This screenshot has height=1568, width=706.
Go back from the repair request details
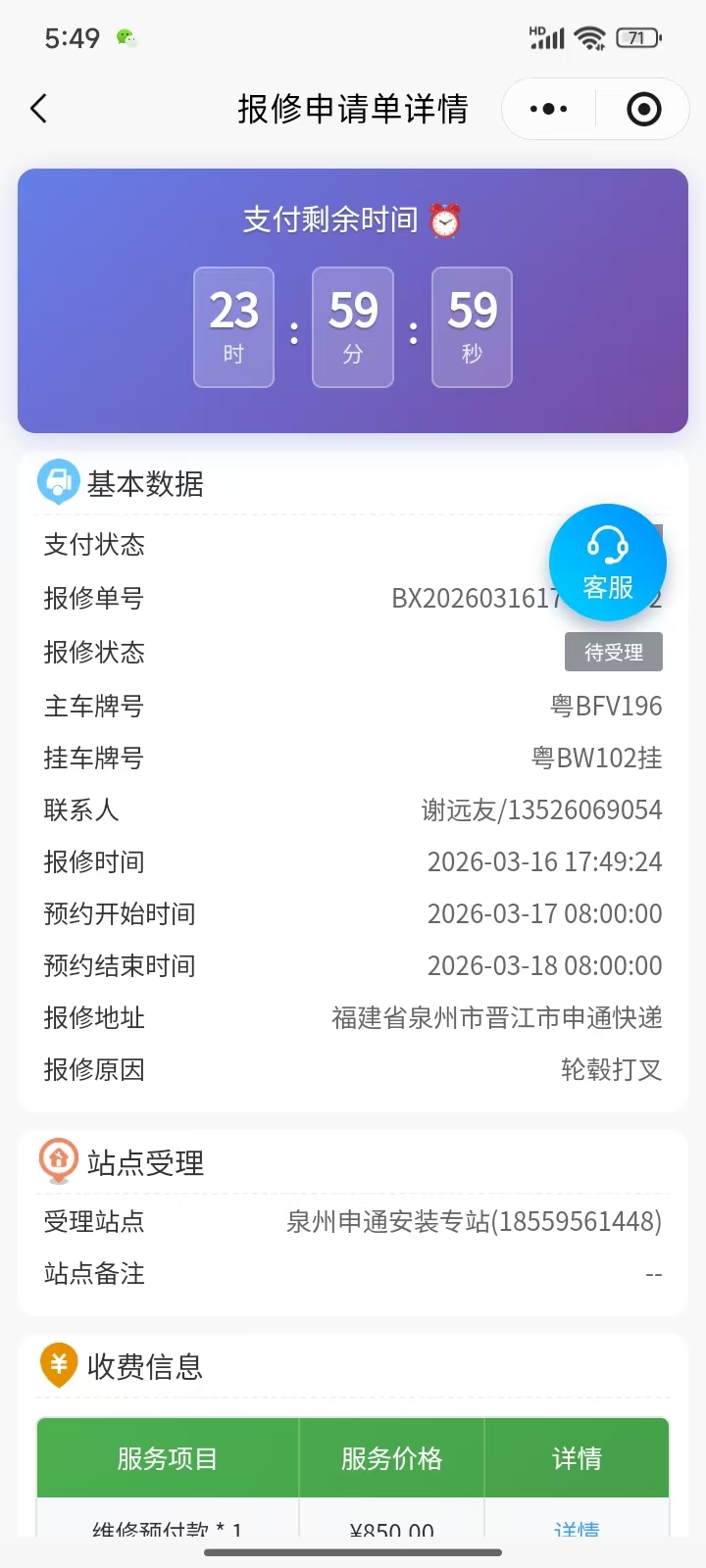[39, 109]
